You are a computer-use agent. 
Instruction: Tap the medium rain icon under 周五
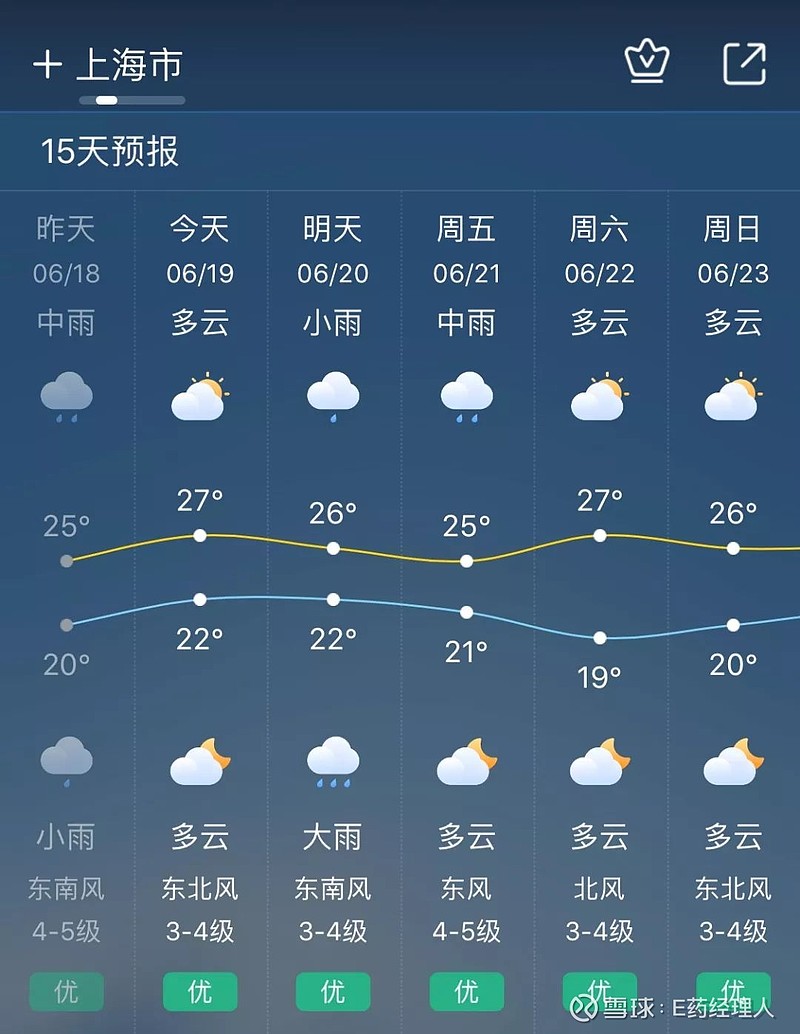466,393
